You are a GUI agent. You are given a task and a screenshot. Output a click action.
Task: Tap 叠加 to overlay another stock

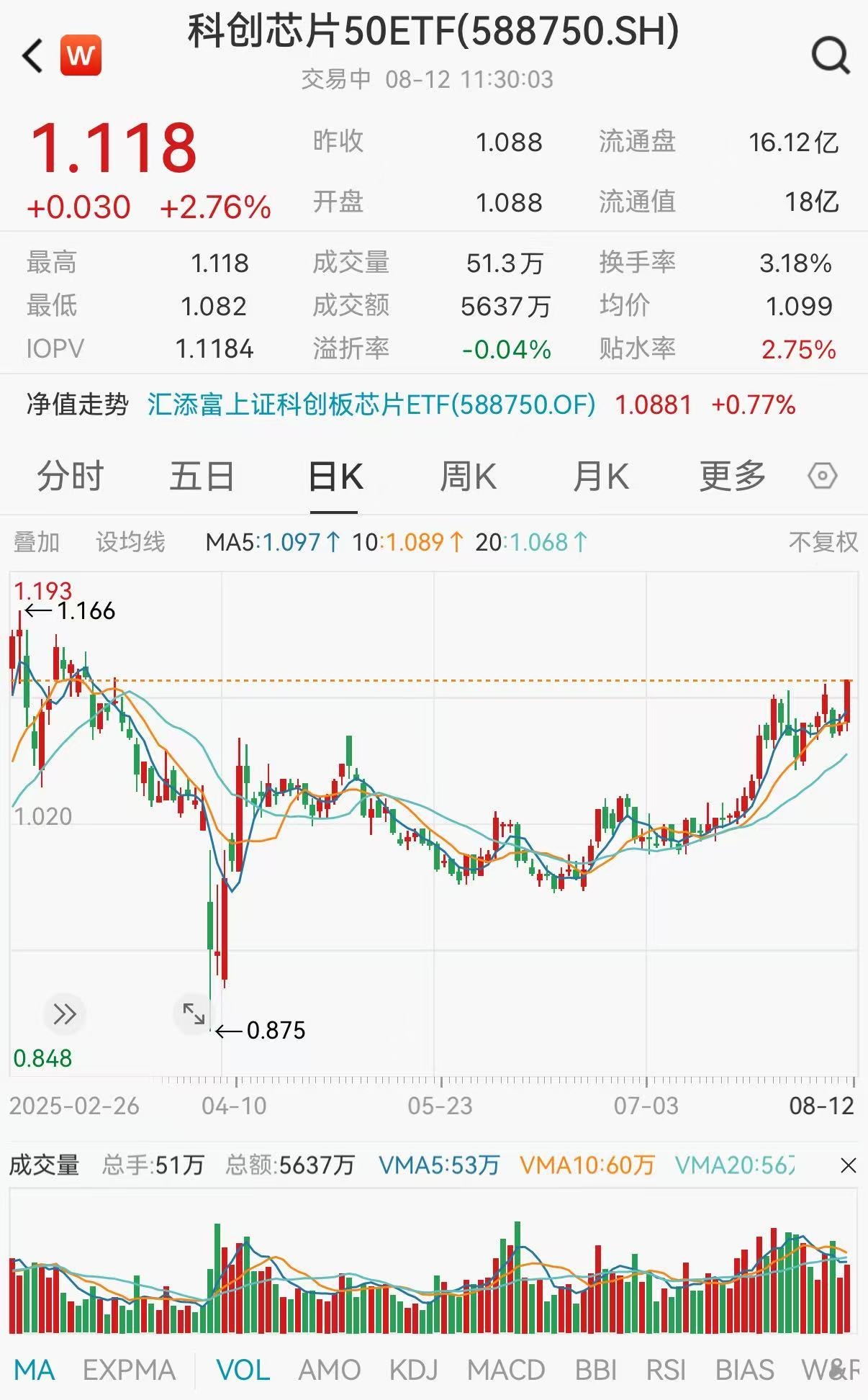(x=37, y=542)
